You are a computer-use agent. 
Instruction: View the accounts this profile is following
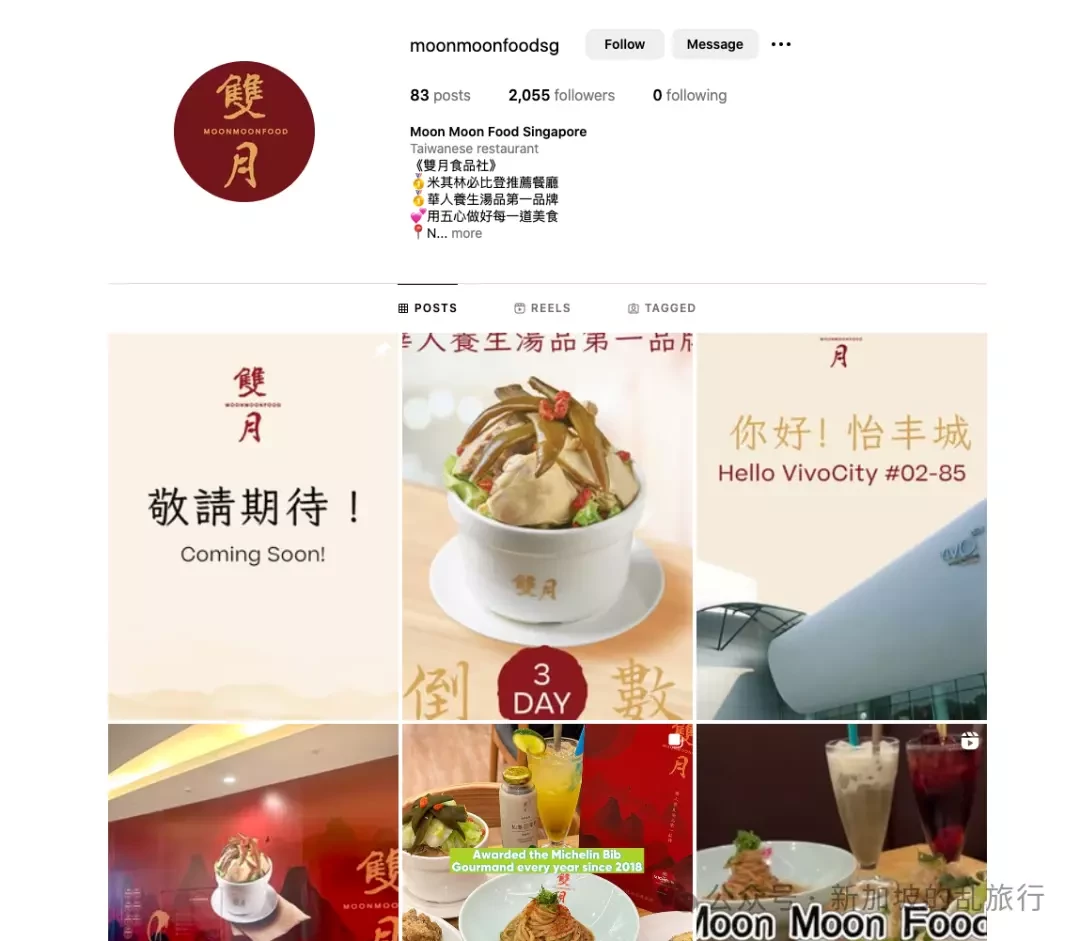[689, 95]
